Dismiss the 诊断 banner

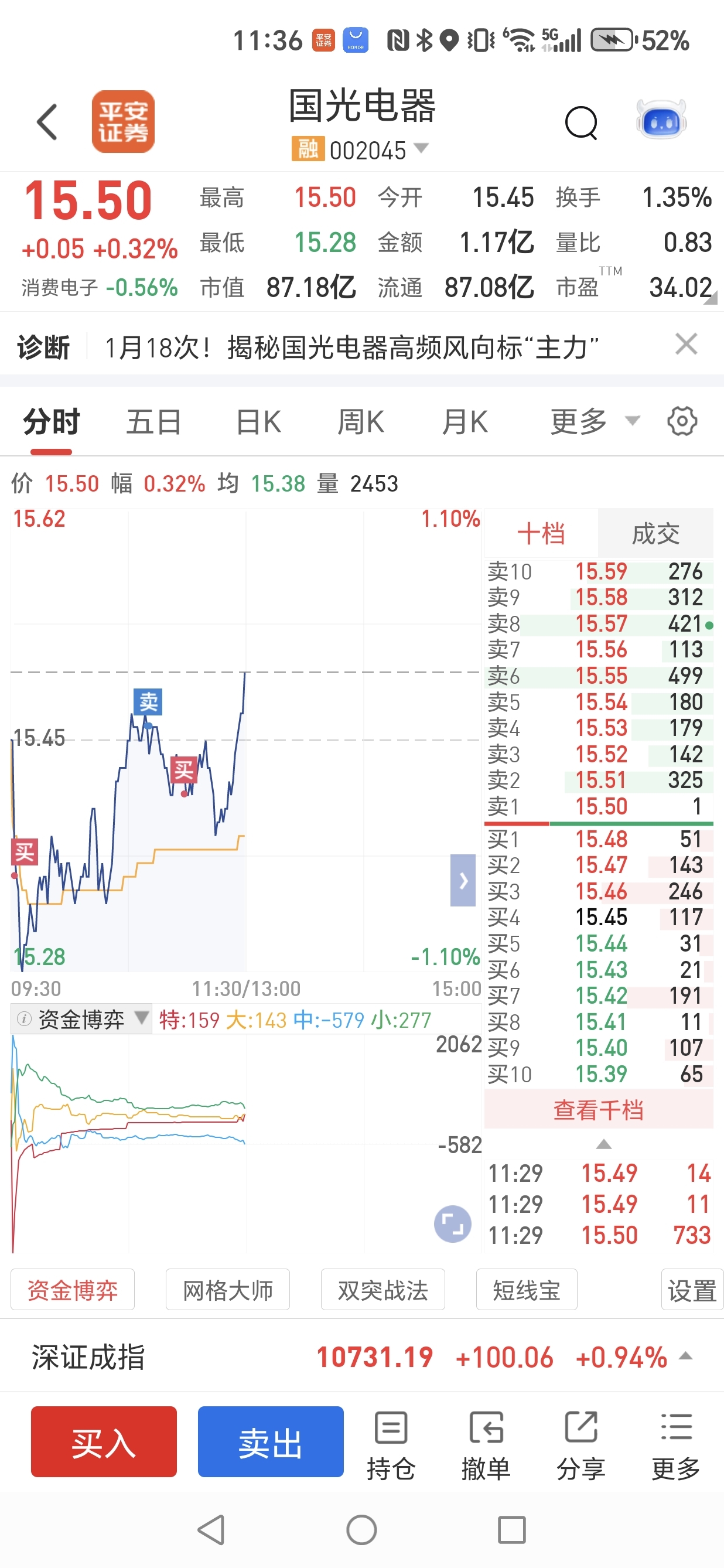tap(687, 345)
